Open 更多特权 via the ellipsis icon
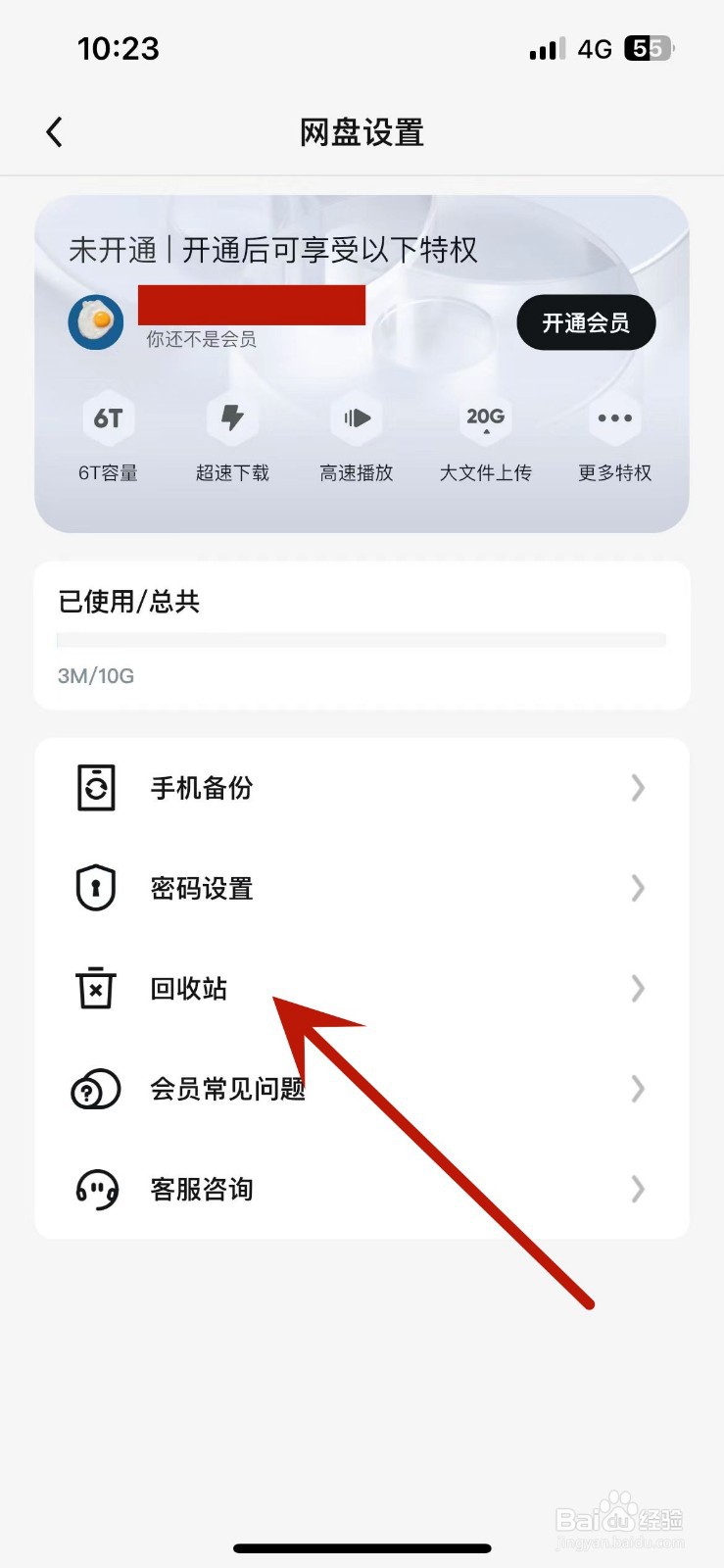The height and width of the screenshot is (1568, 724). [x=613, y=419]
